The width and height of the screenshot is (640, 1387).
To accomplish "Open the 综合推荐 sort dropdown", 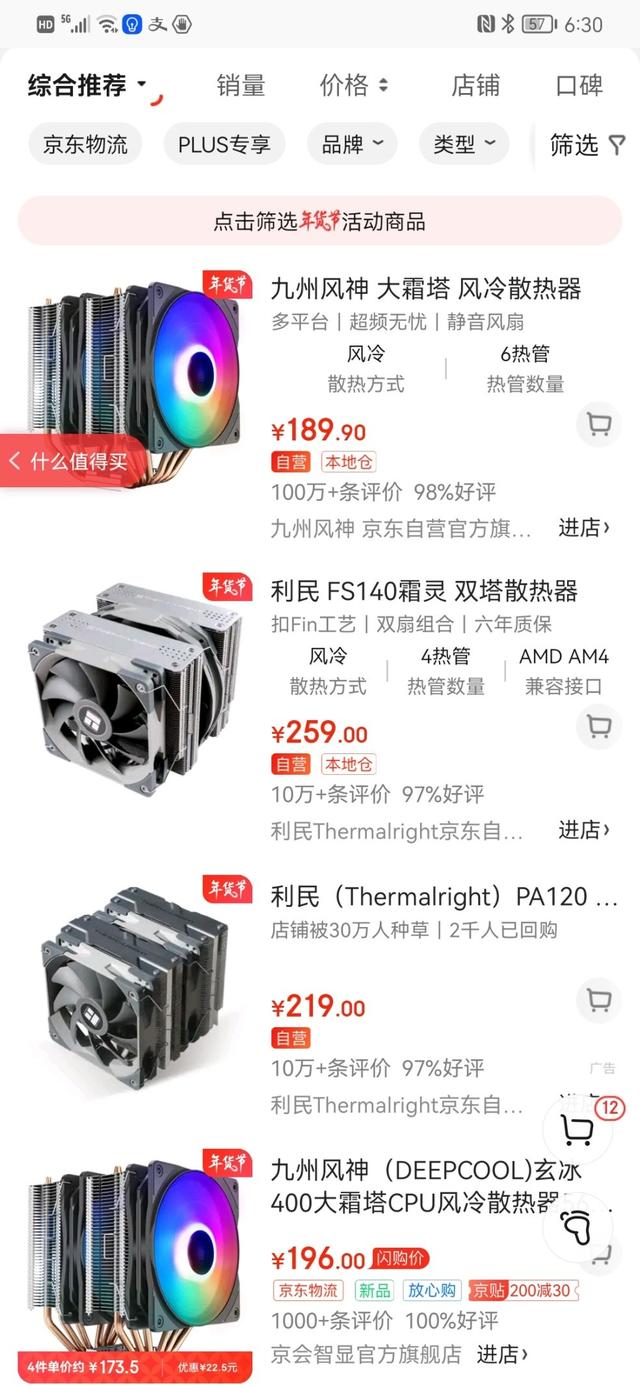I will click(87, 86).
